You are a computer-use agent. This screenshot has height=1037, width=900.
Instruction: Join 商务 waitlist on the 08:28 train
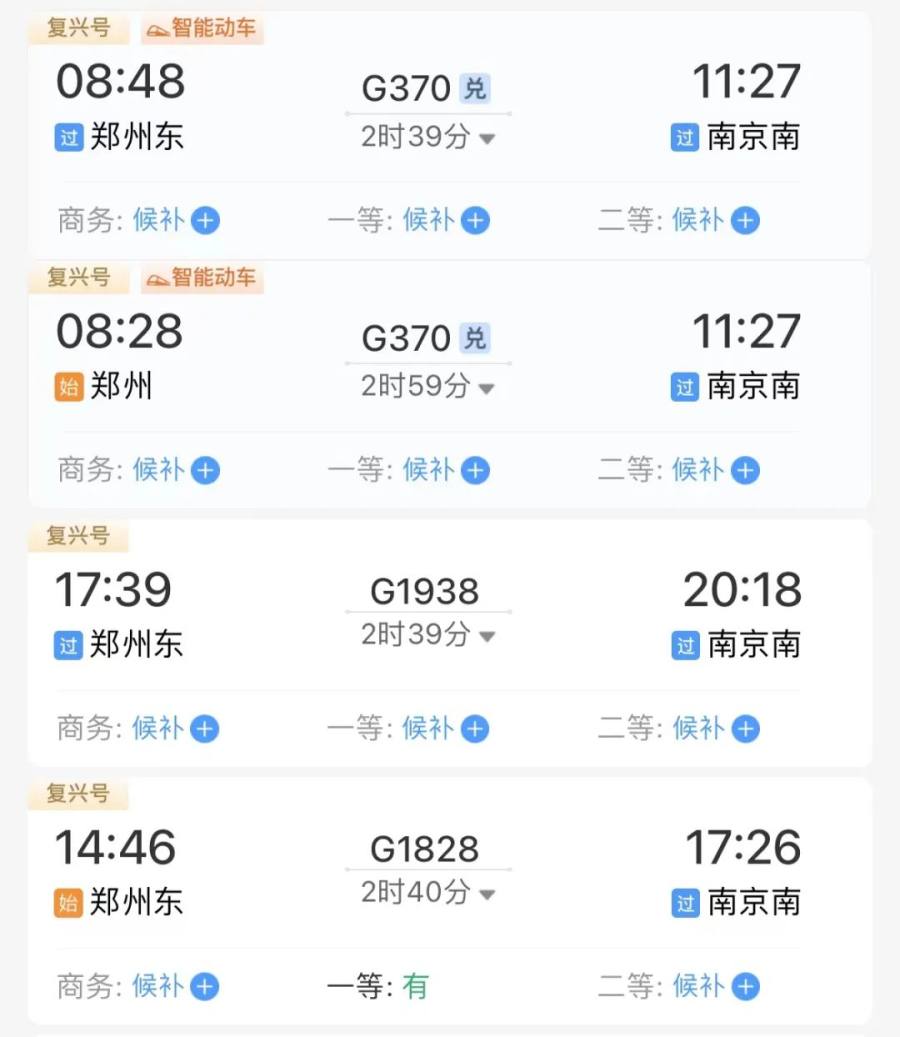pyautogui.click(x=205, y=470)
